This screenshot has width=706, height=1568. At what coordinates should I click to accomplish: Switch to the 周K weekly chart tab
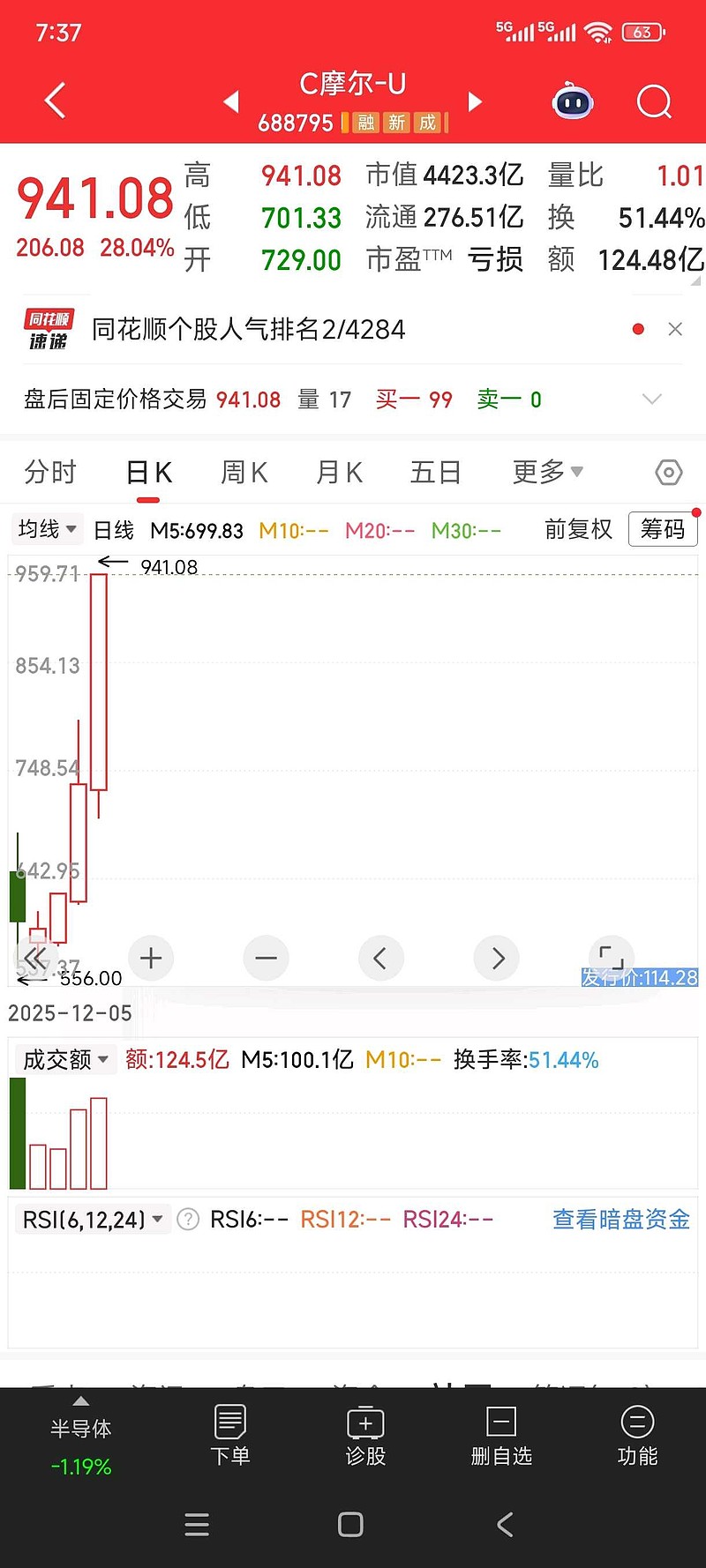pos(244,473)
